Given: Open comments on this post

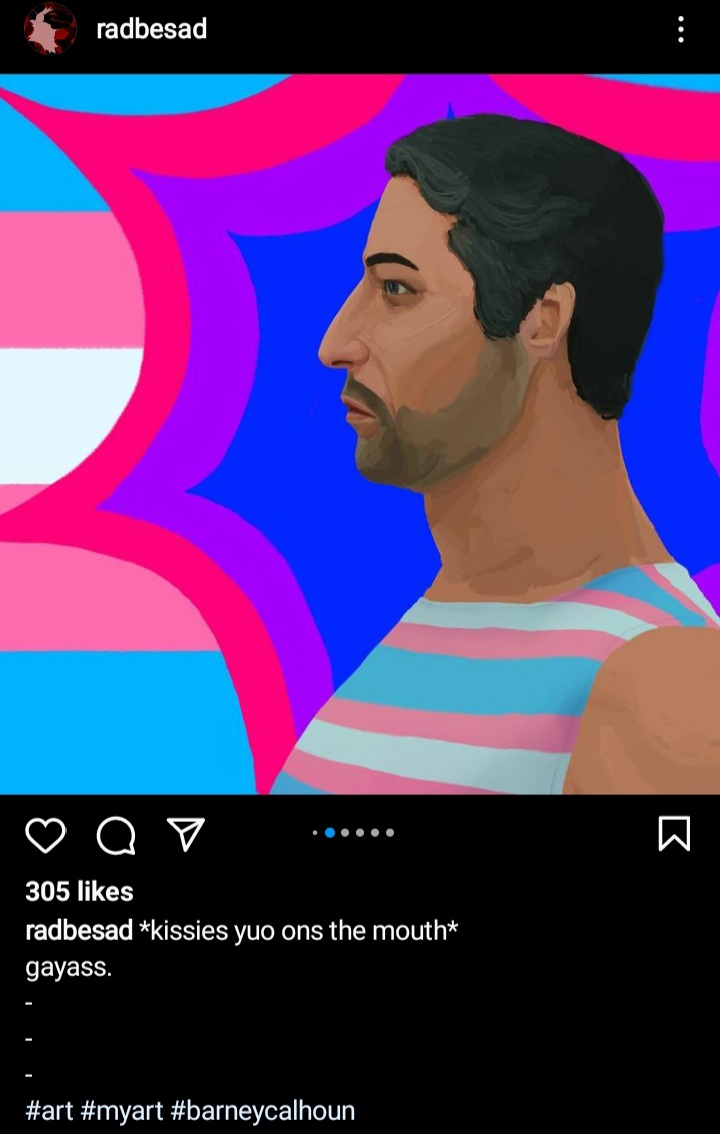Looking at the screenshot, I should click(x=116, y=835).
